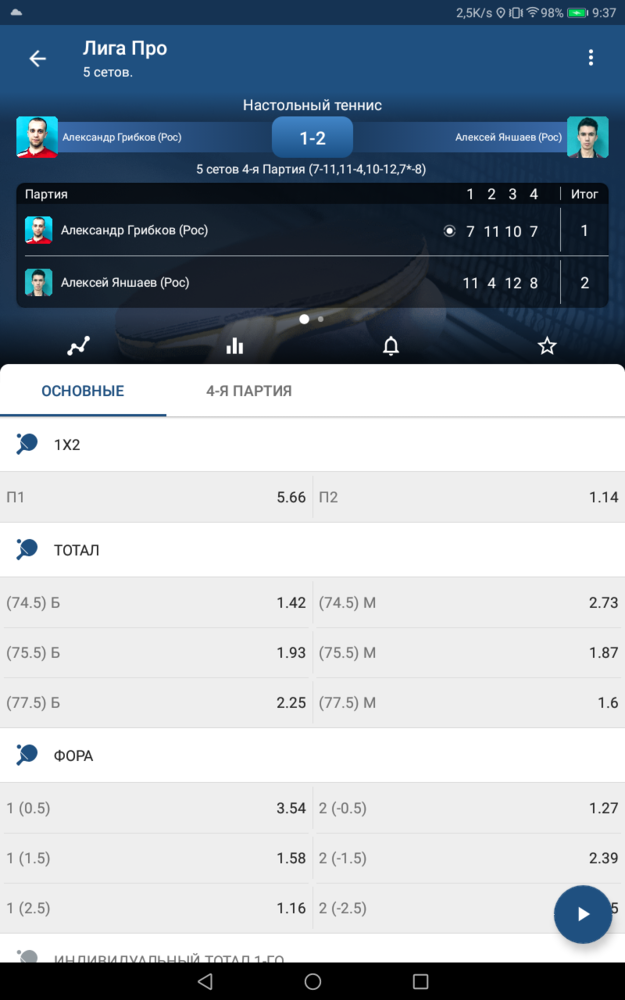Choose total (77.5) М at 1.6
The width and height of the screenshot is (625, 1000).
(x=469, y=703)
